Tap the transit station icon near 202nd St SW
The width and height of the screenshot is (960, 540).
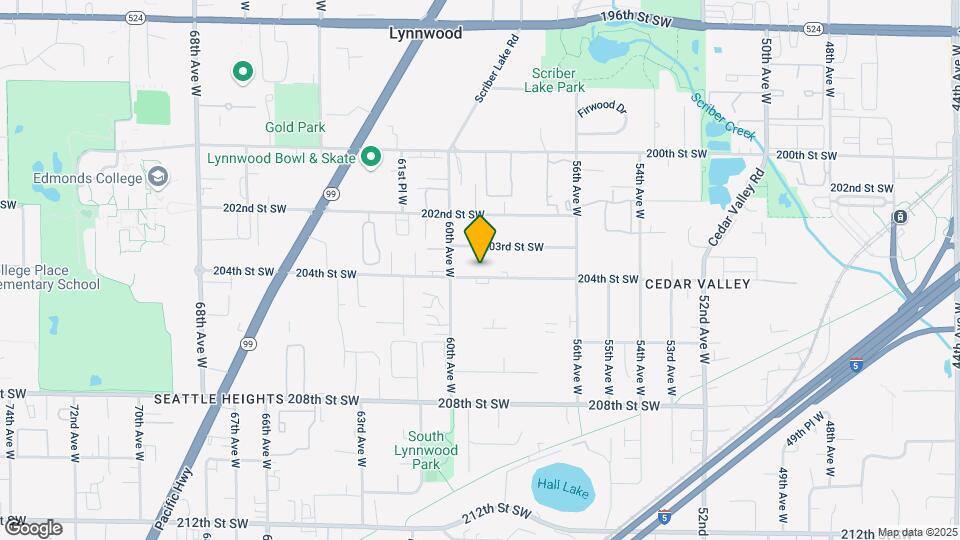pyautogui.click(x=901, y=217)
